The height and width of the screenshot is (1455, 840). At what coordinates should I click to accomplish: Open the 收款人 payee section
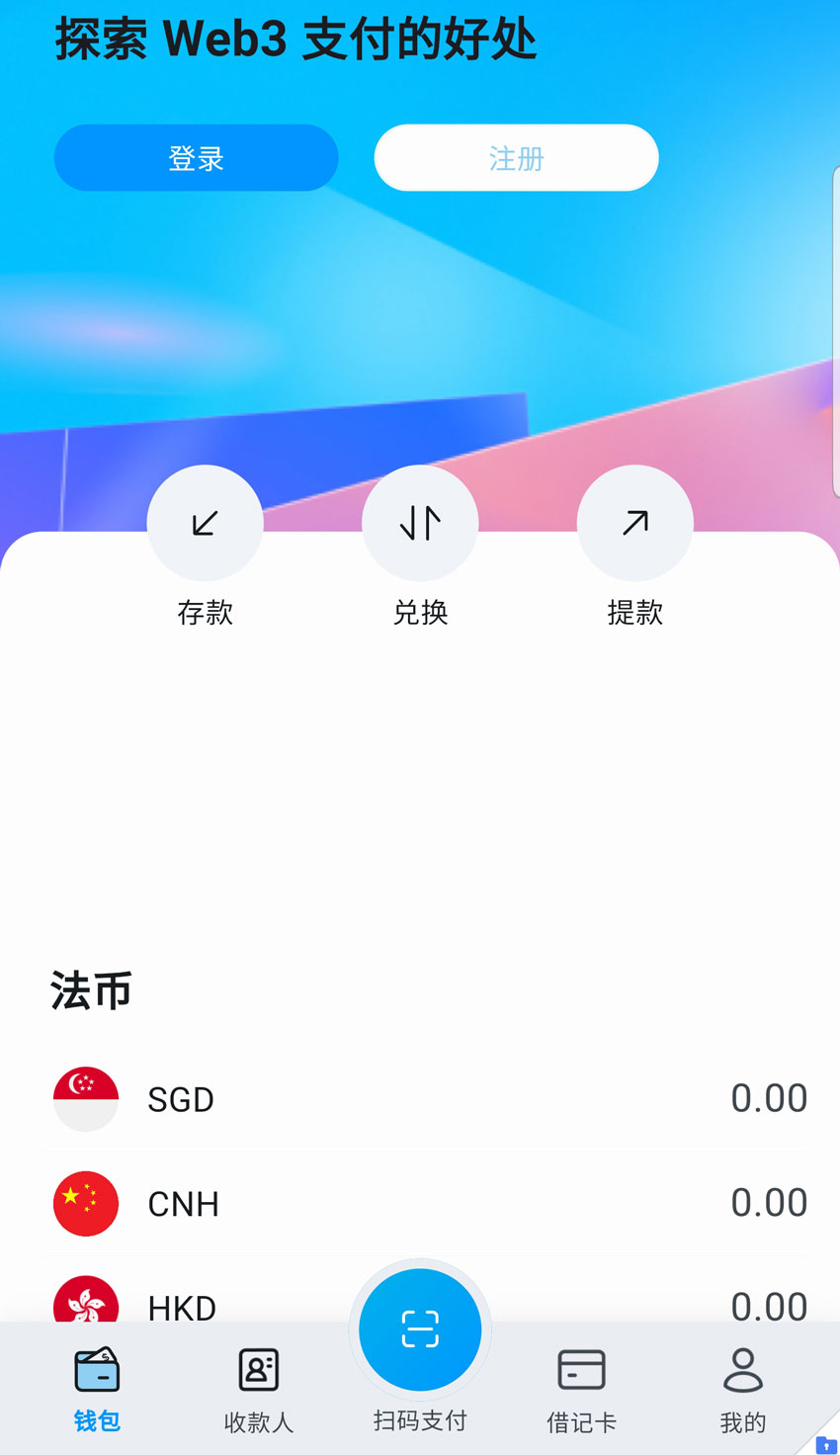[259, 1370]
